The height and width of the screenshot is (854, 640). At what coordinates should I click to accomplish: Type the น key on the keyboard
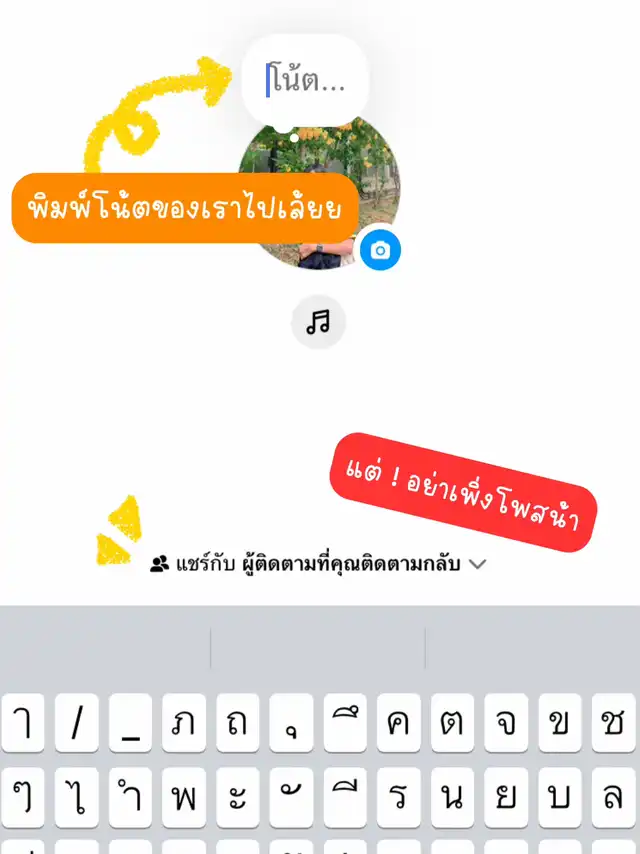[x=454, y=797]
